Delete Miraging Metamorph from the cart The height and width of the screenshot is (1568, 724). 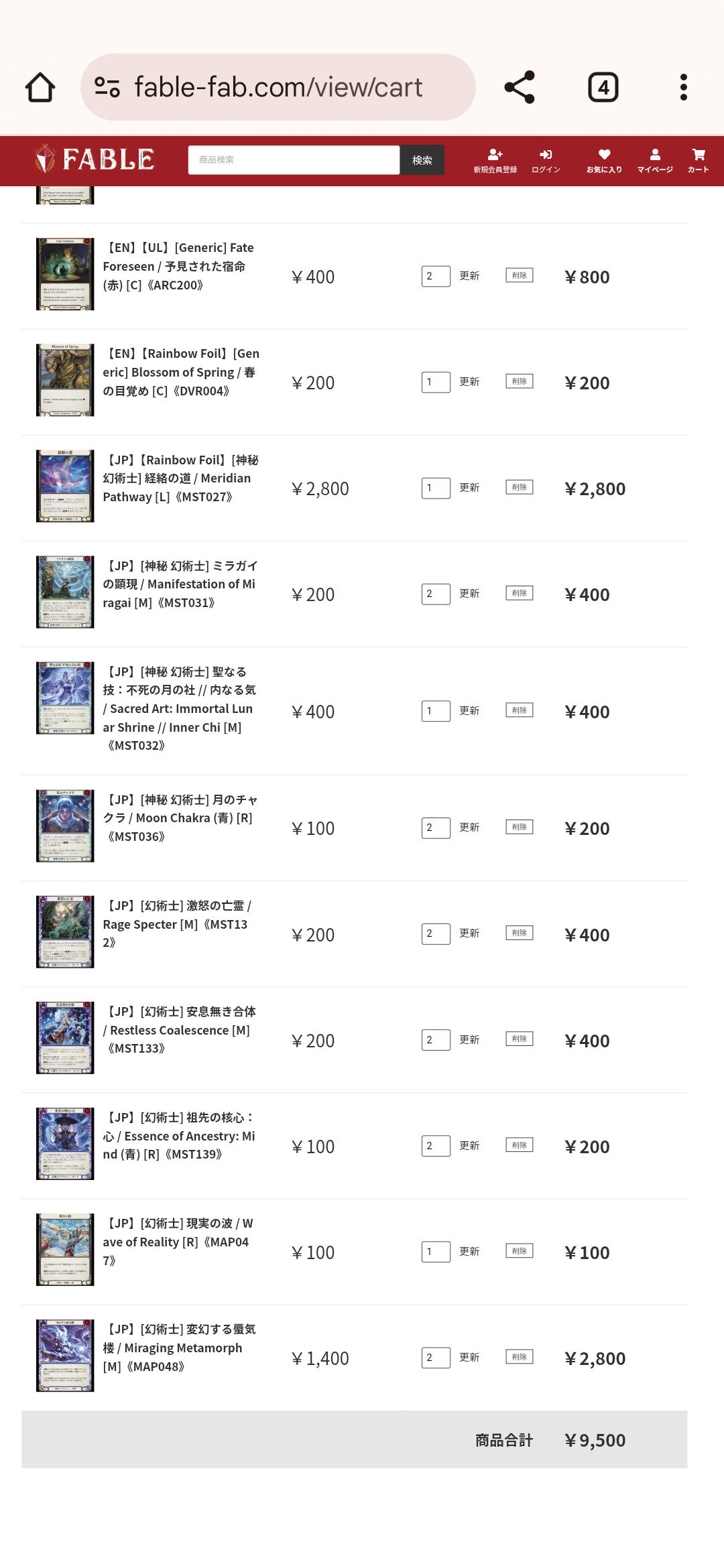tap(520, 1357)
